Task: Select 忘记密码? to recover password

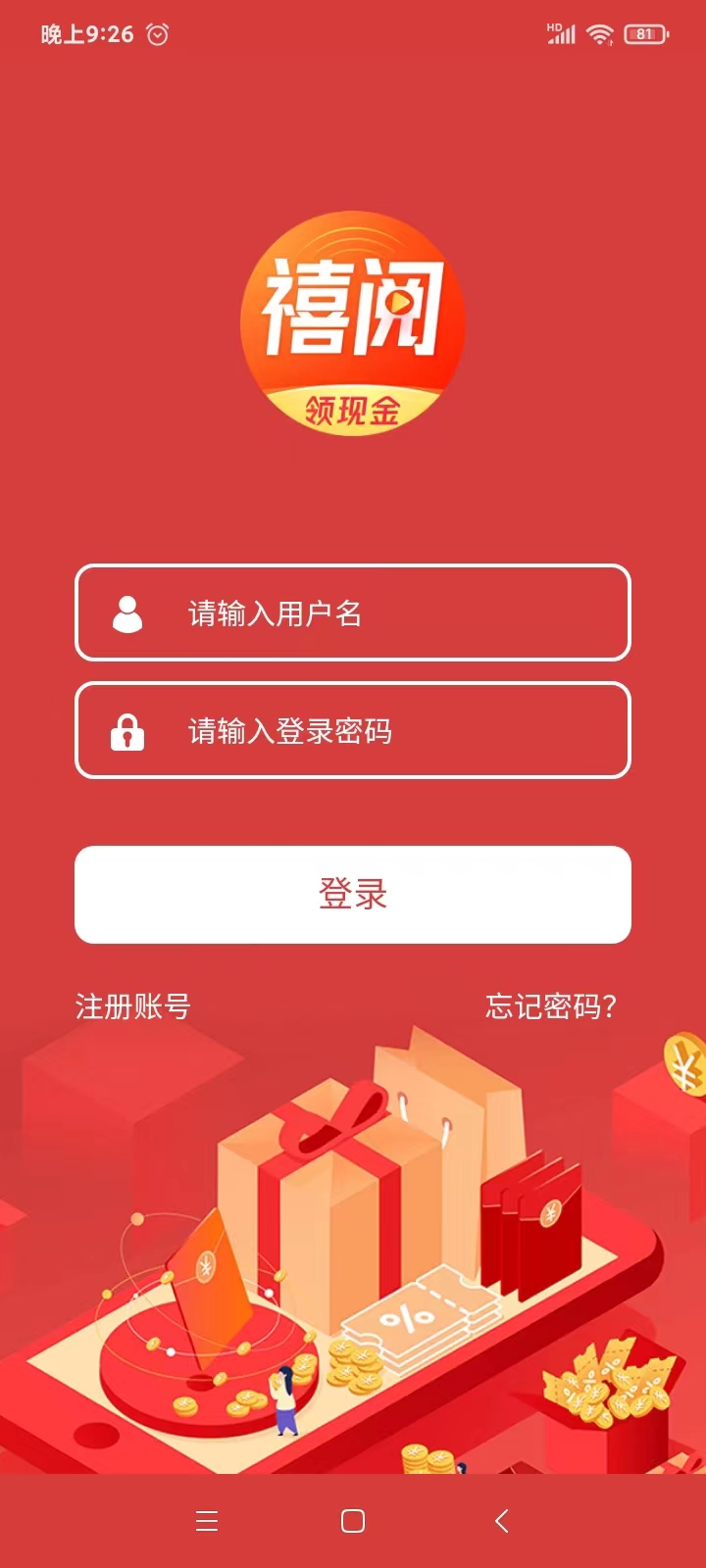Action: point(550,1006)
